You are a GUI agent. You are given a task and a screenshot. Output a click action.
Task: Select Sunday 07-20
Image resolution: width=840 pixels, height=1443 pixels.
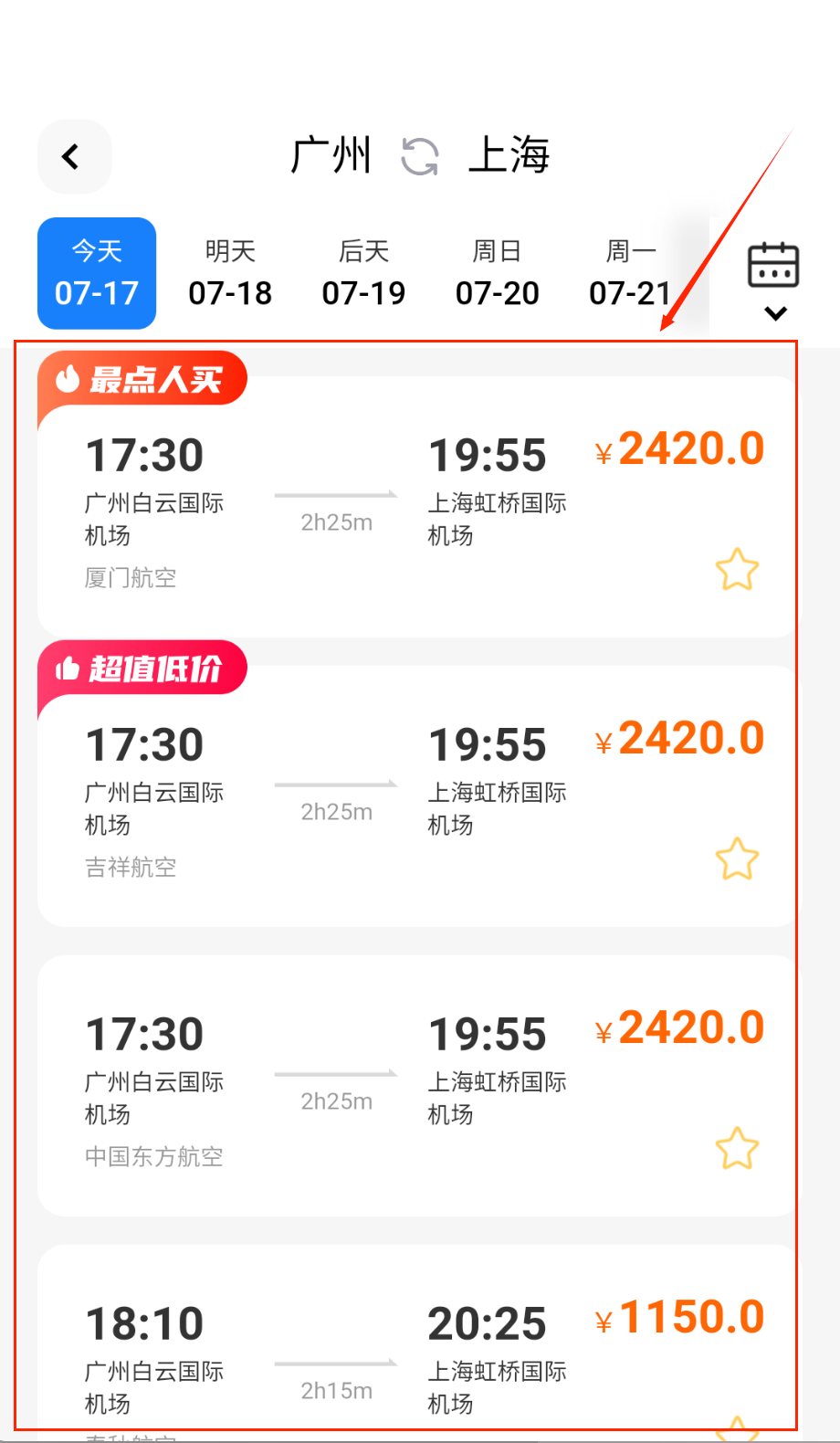coord(497,273)
